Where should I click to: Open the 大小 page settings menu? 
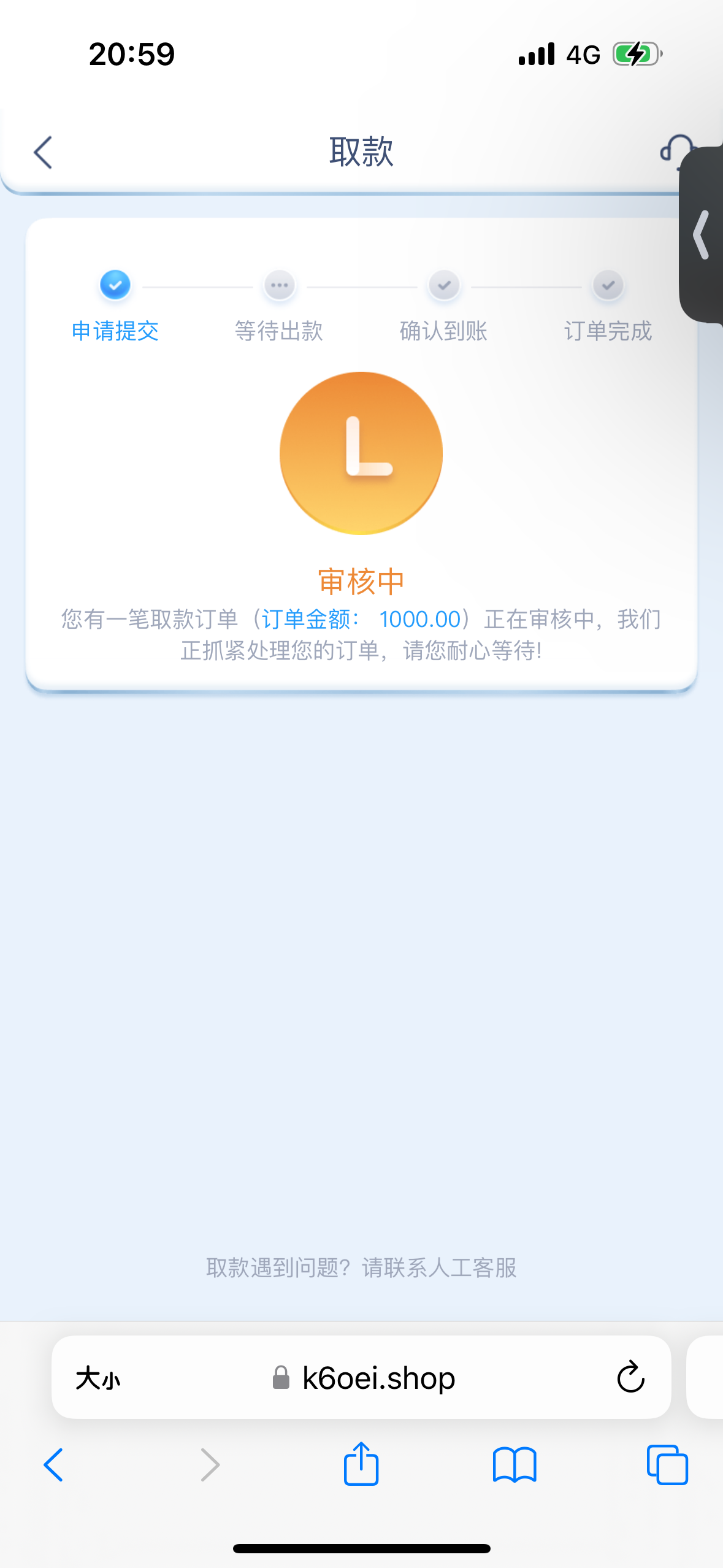tap(98, 1378)
